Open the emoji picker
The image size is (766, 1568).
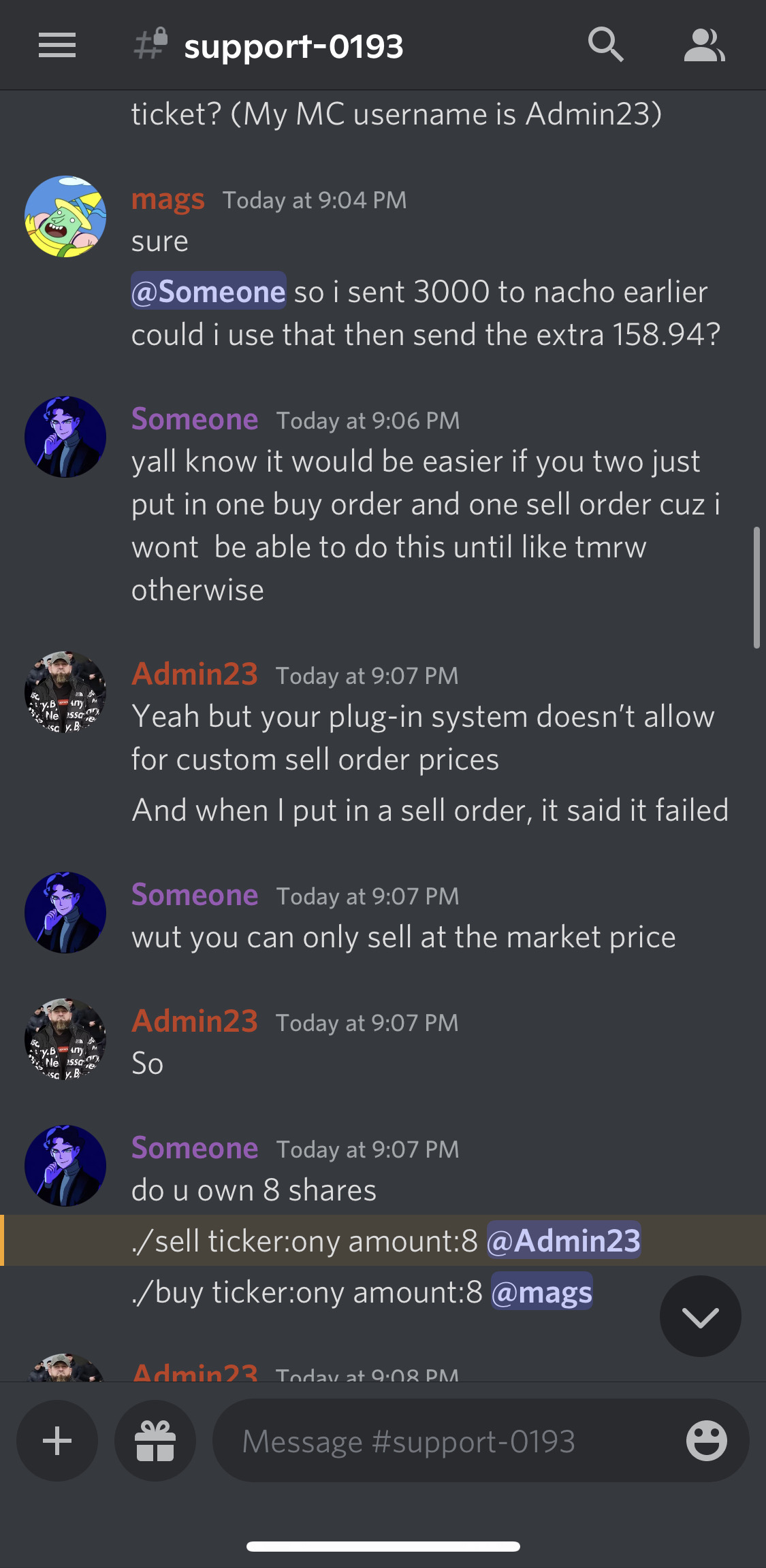tap(706, 1441)
